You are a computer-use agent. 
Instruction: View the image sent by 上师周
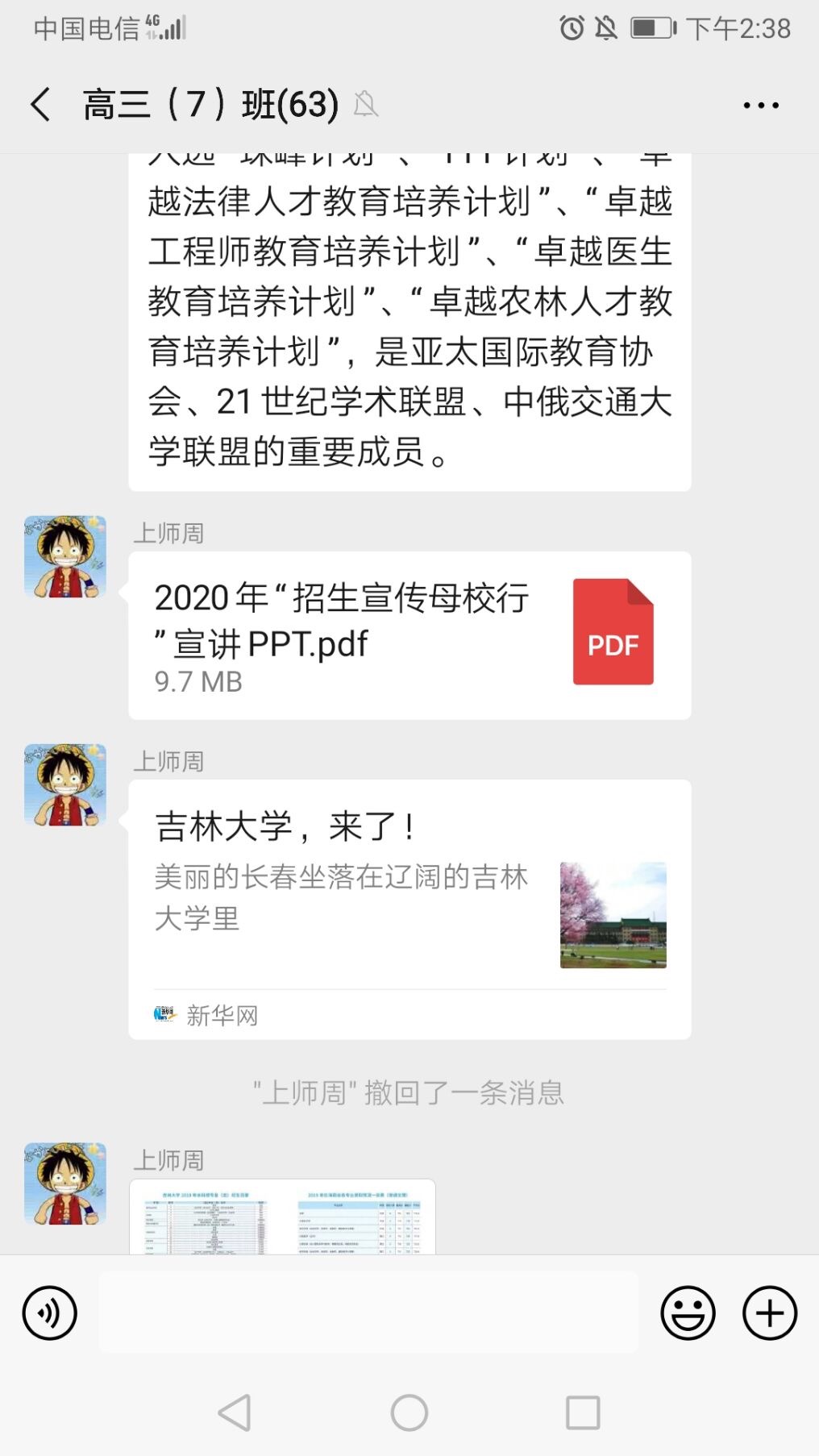pyautogui.click(x=282, y=1217)
